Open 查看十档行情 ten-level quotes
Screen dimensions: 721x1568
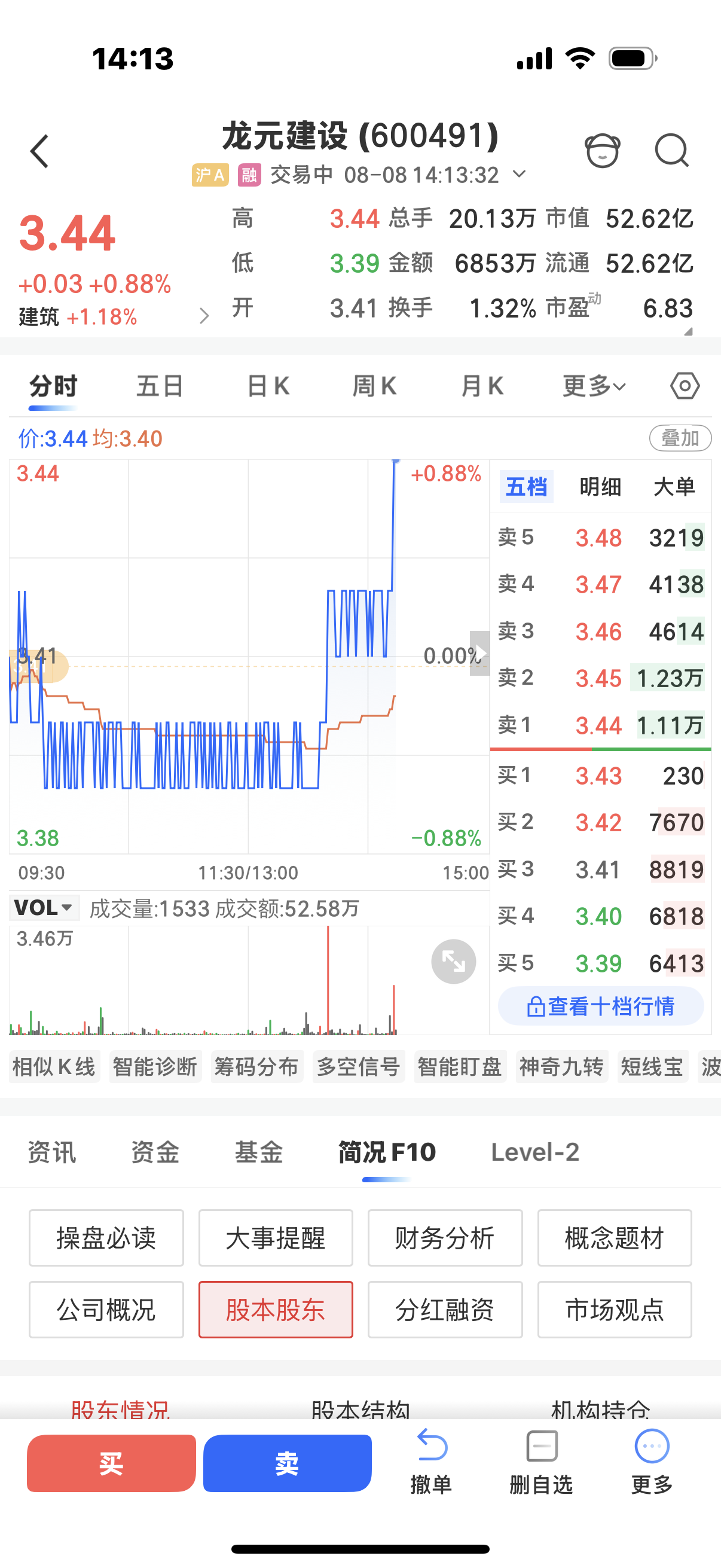point(601,1006)
